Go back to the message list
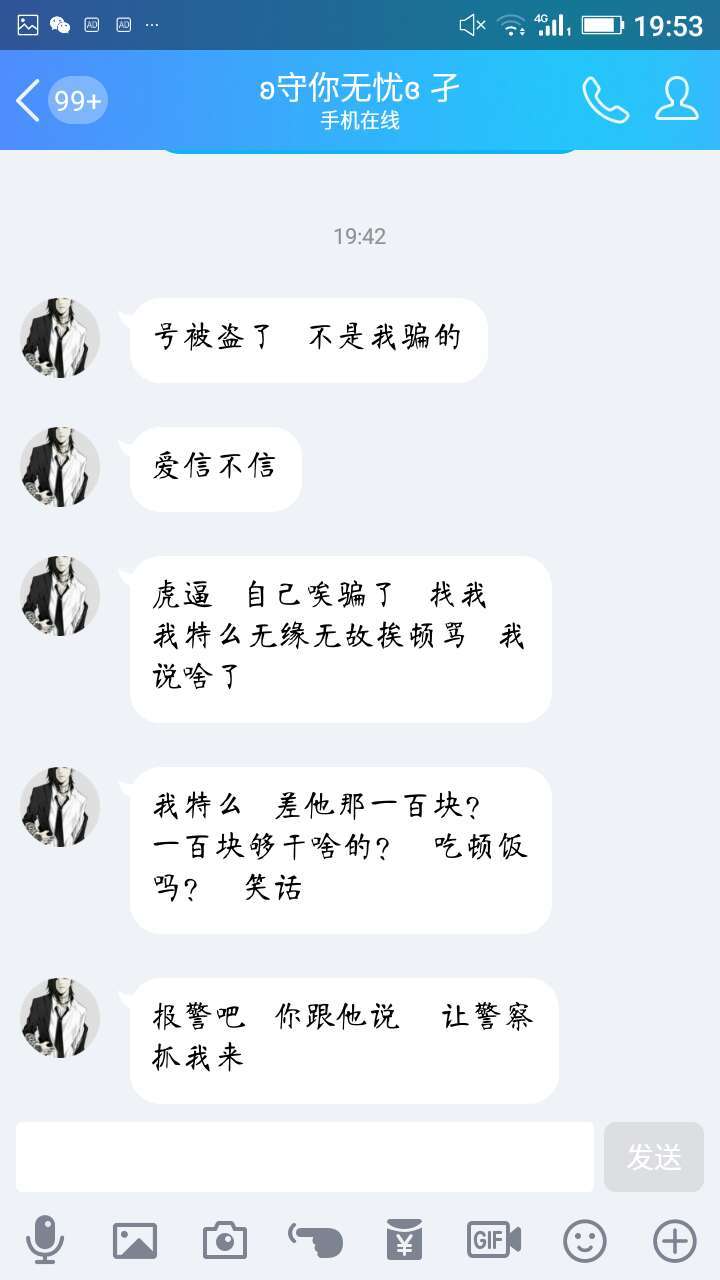 (x=30, y=101)
